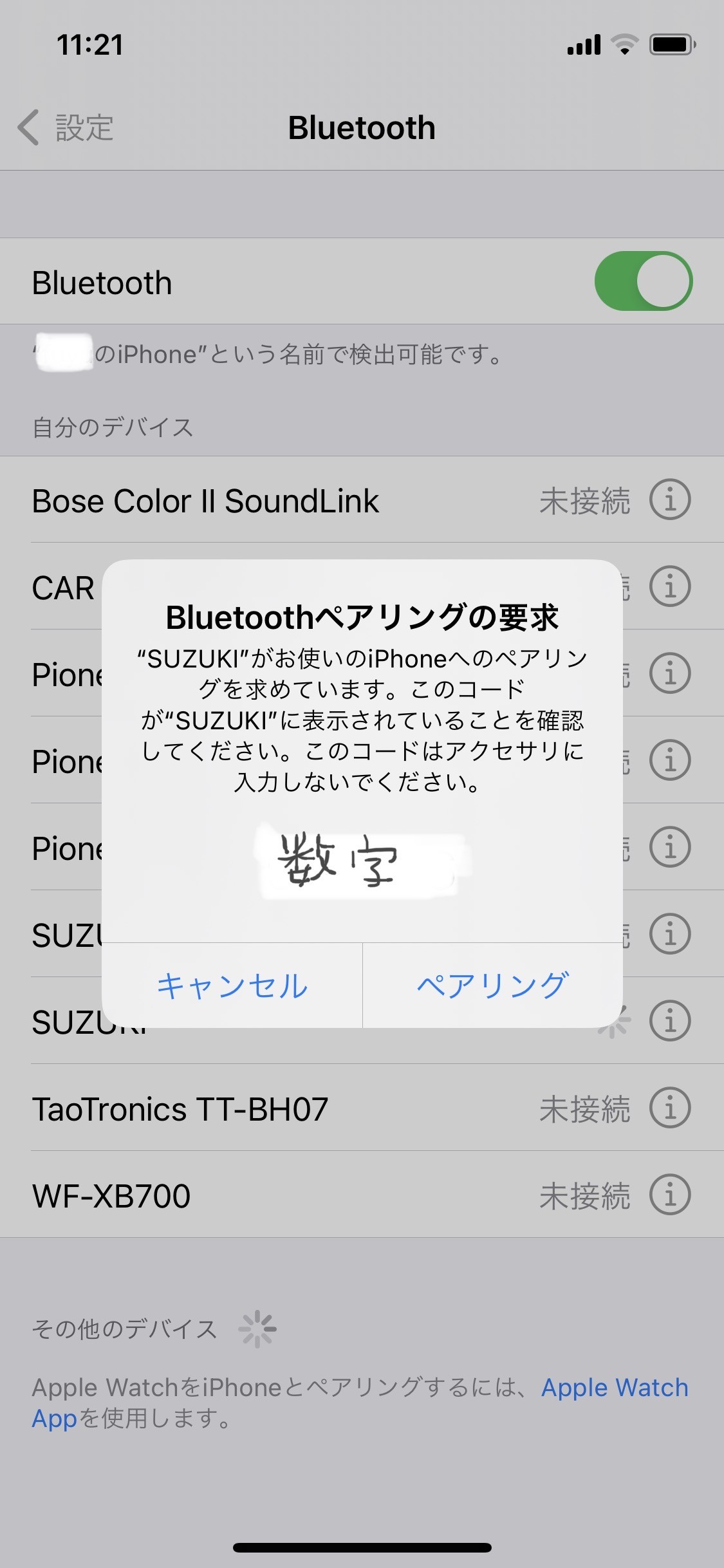Cancel pairing with キャンセル button
724x1568 pixels.
[232, 985]
